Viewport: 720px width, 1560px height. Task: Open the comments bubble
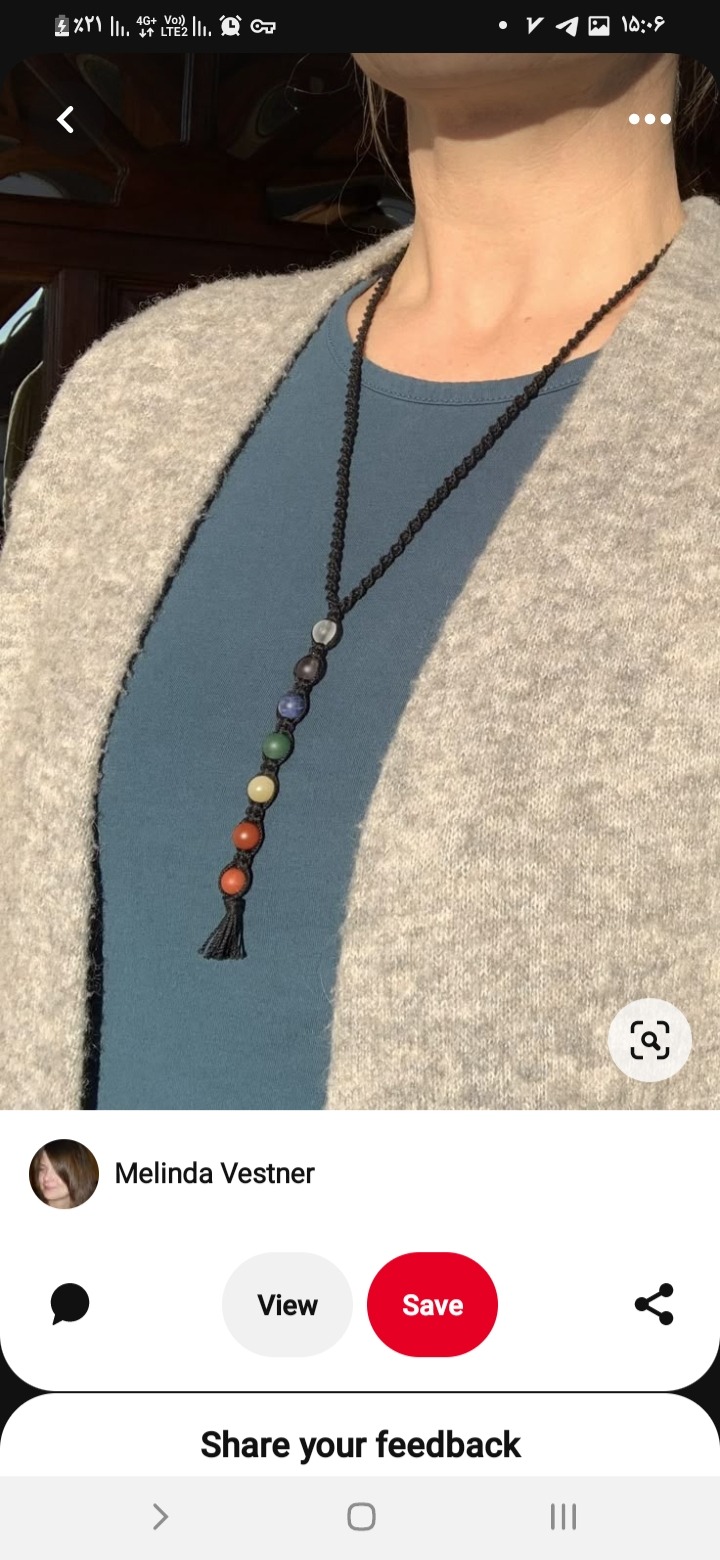70,1304
